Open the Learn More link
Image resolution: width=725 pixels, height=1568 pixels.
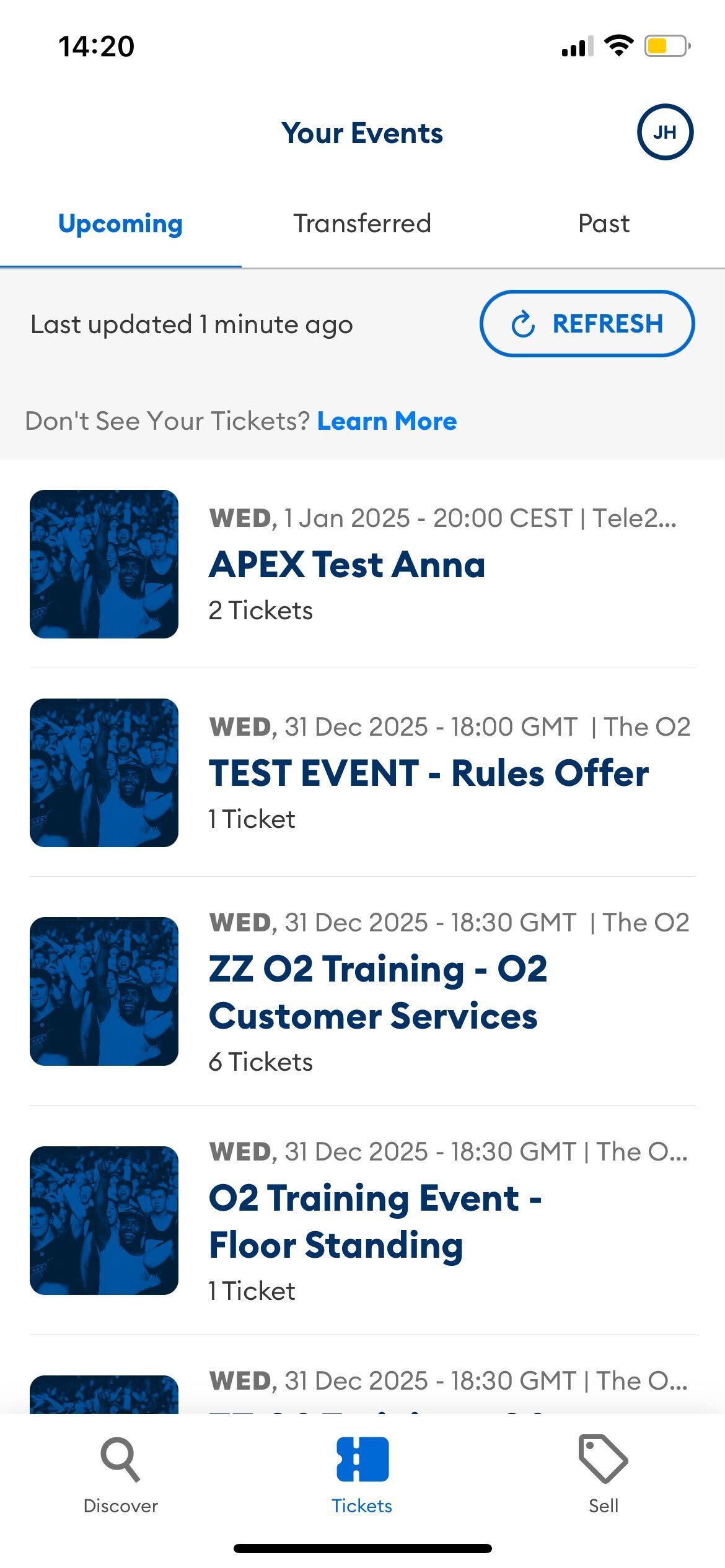pyautogui.click(x=386, y=420)
